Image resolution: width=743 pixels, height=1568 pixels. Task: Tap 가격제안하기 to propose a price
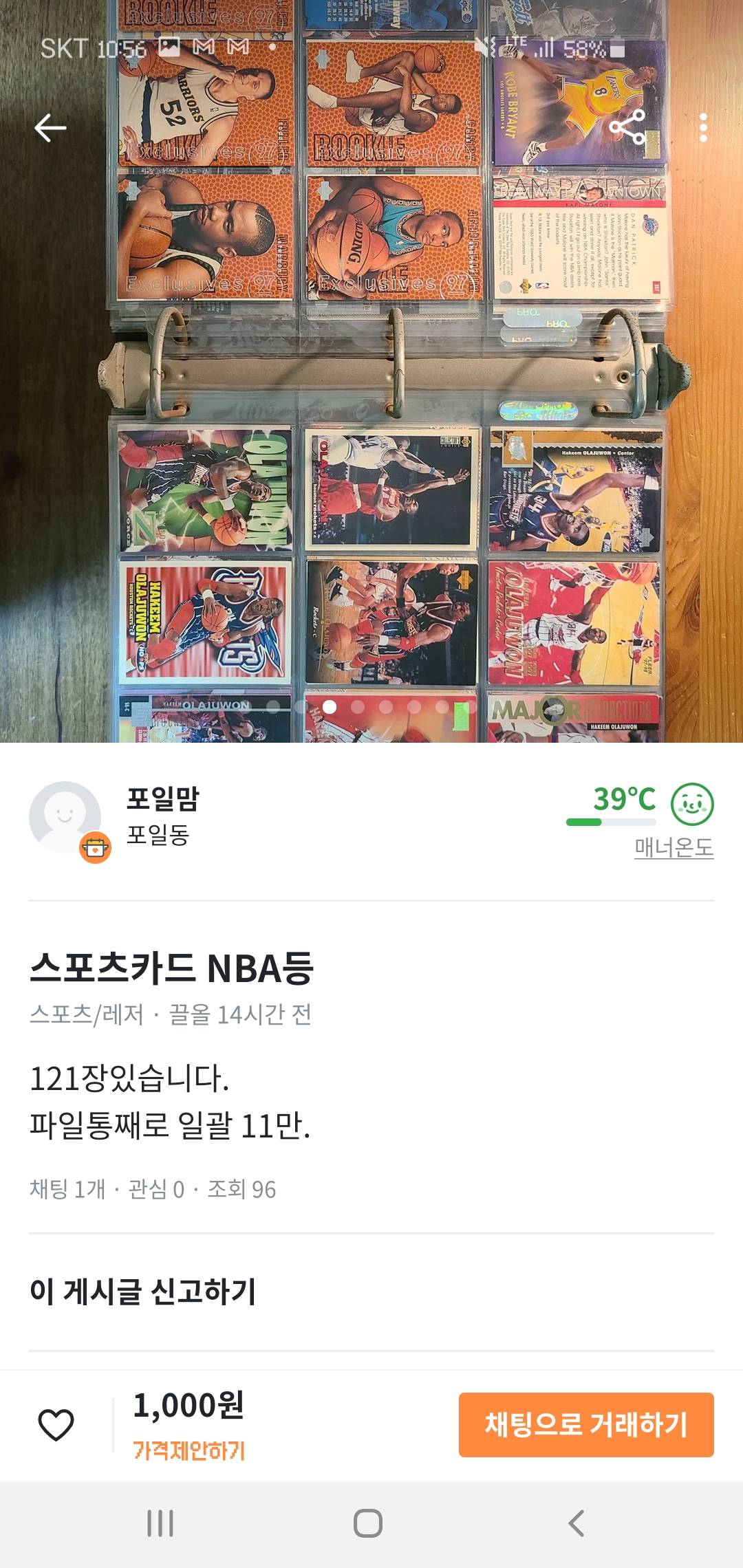pos(189,1450)
